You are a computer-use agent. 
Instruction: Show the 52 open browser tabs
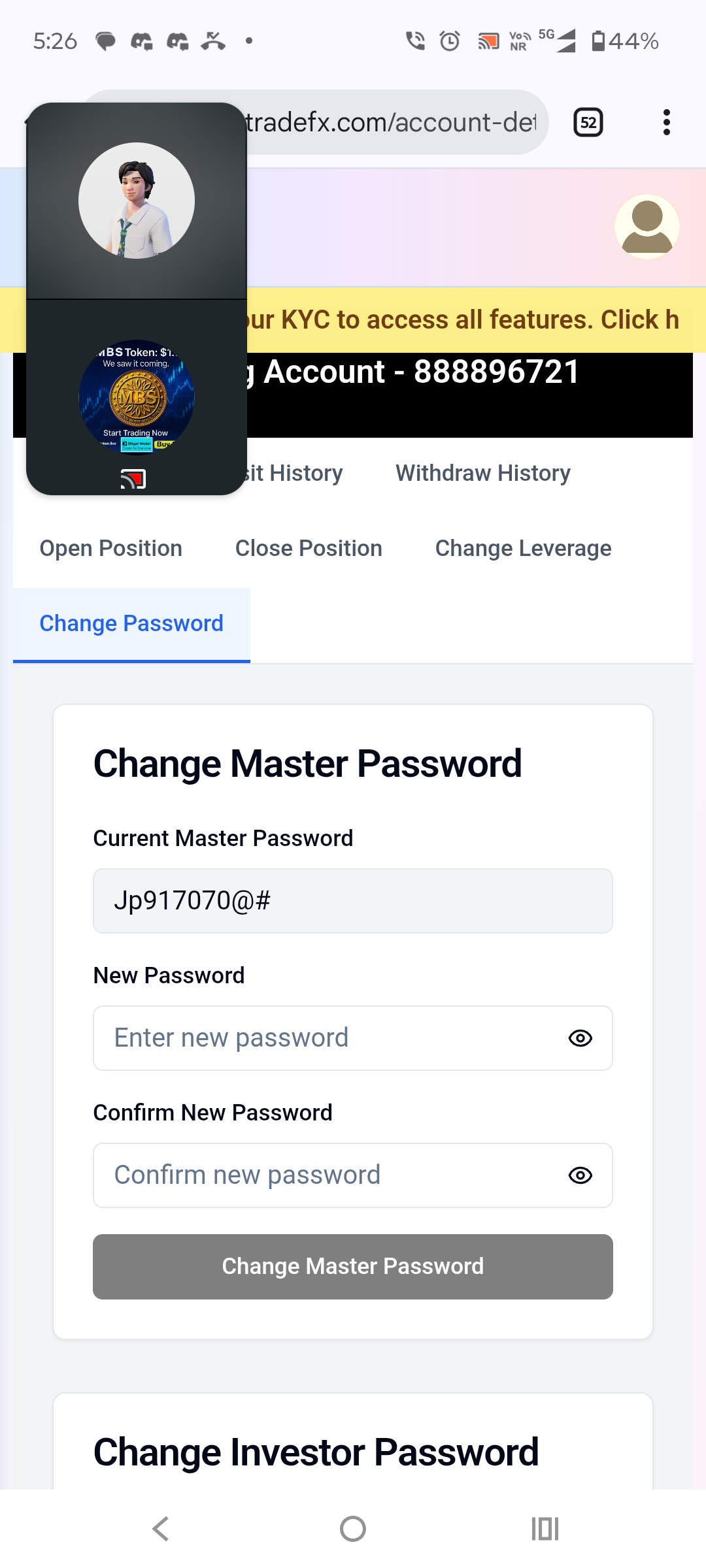pyautogui.click(x=588, y=122)
